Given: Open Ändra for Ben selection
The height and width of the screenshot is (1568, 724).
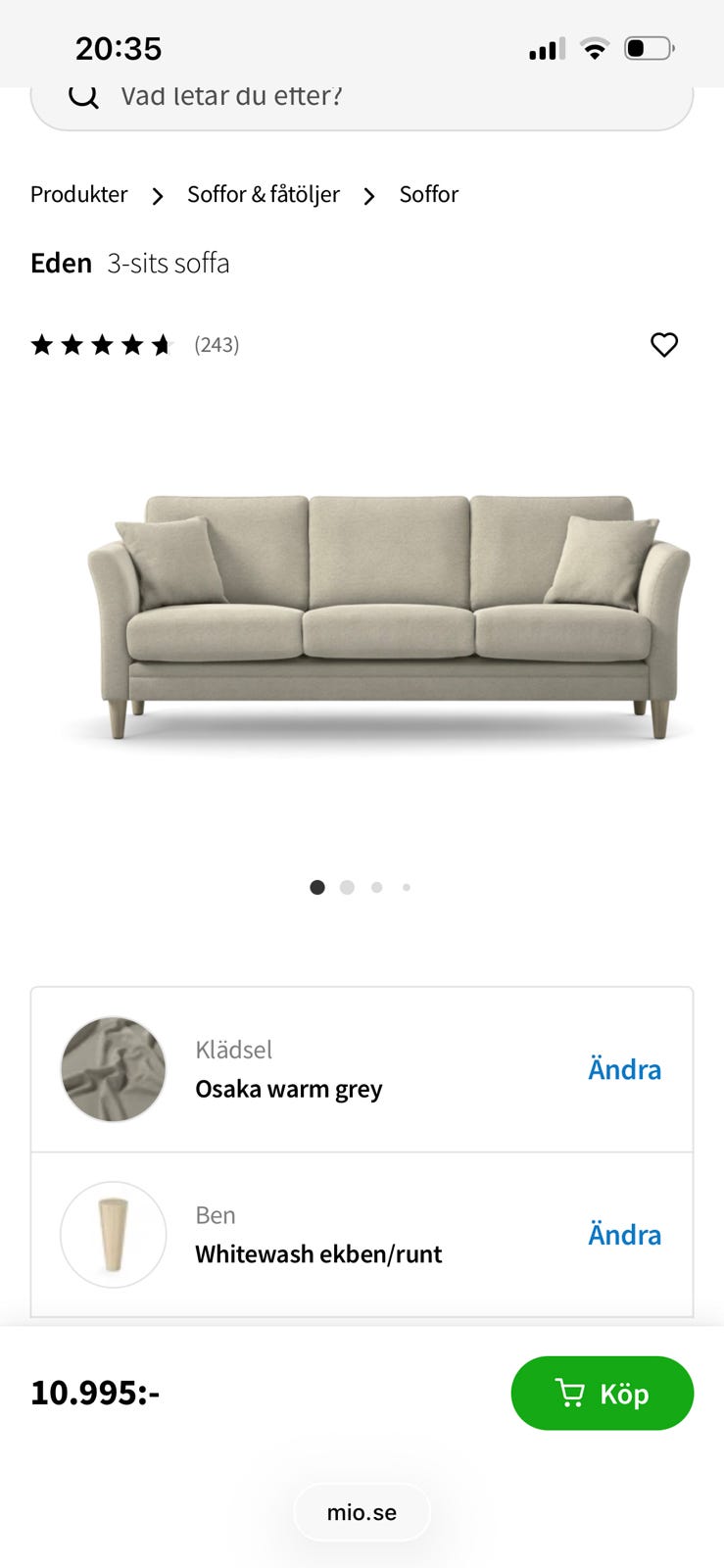Looking at the screenshot, I should point(624,1235).
